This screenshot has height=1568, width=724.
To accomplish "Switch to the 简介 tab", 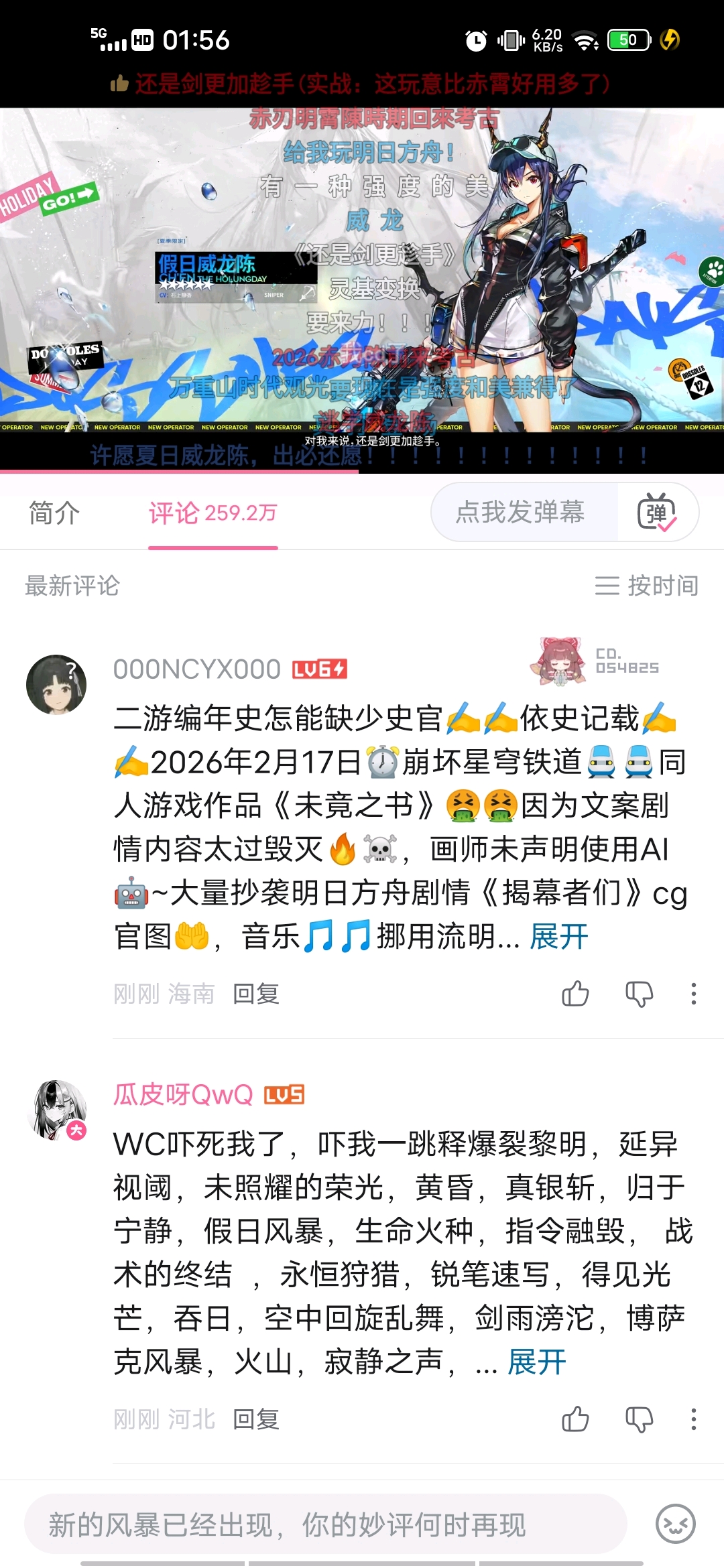I will click(54, 513).
